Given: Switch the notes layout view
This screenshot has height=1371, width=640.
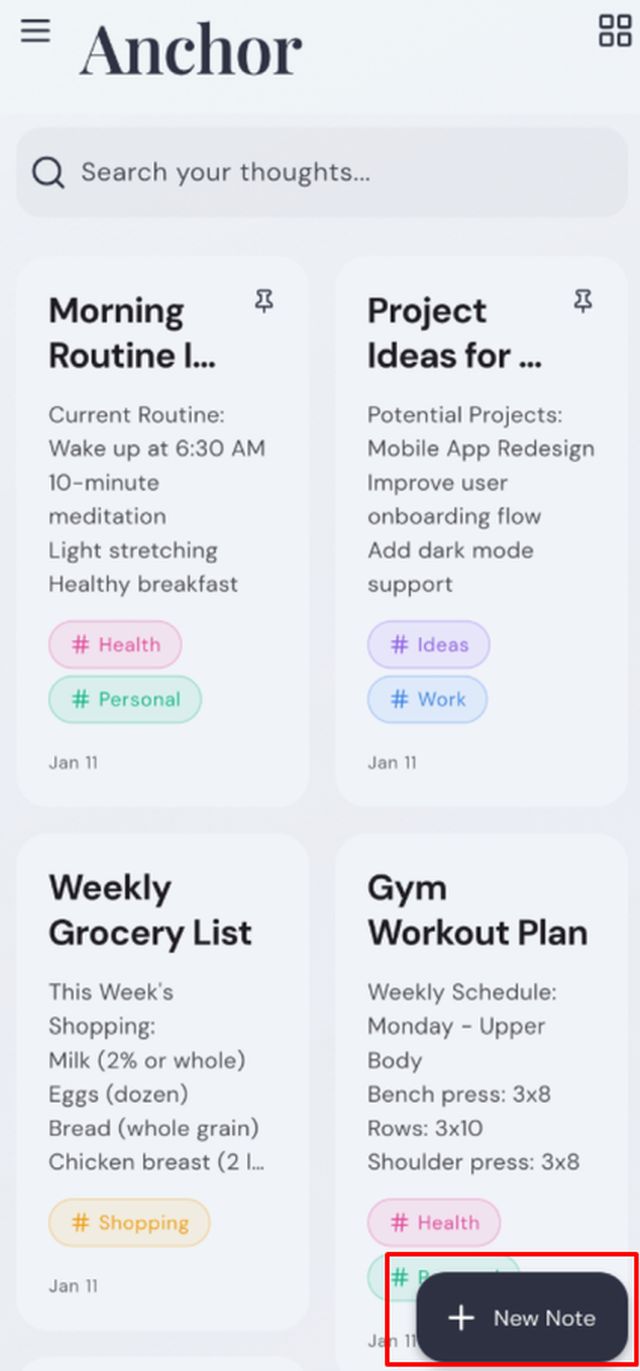Looking at the screenshot, I should click(x=614, y=31).
